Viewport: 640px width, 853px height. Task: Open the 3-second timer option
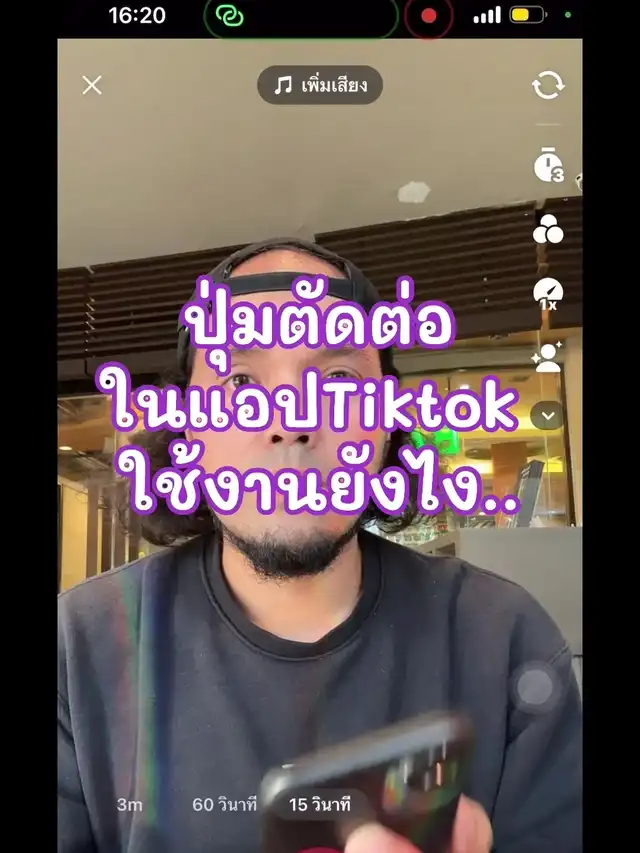(x=548, y=164)
